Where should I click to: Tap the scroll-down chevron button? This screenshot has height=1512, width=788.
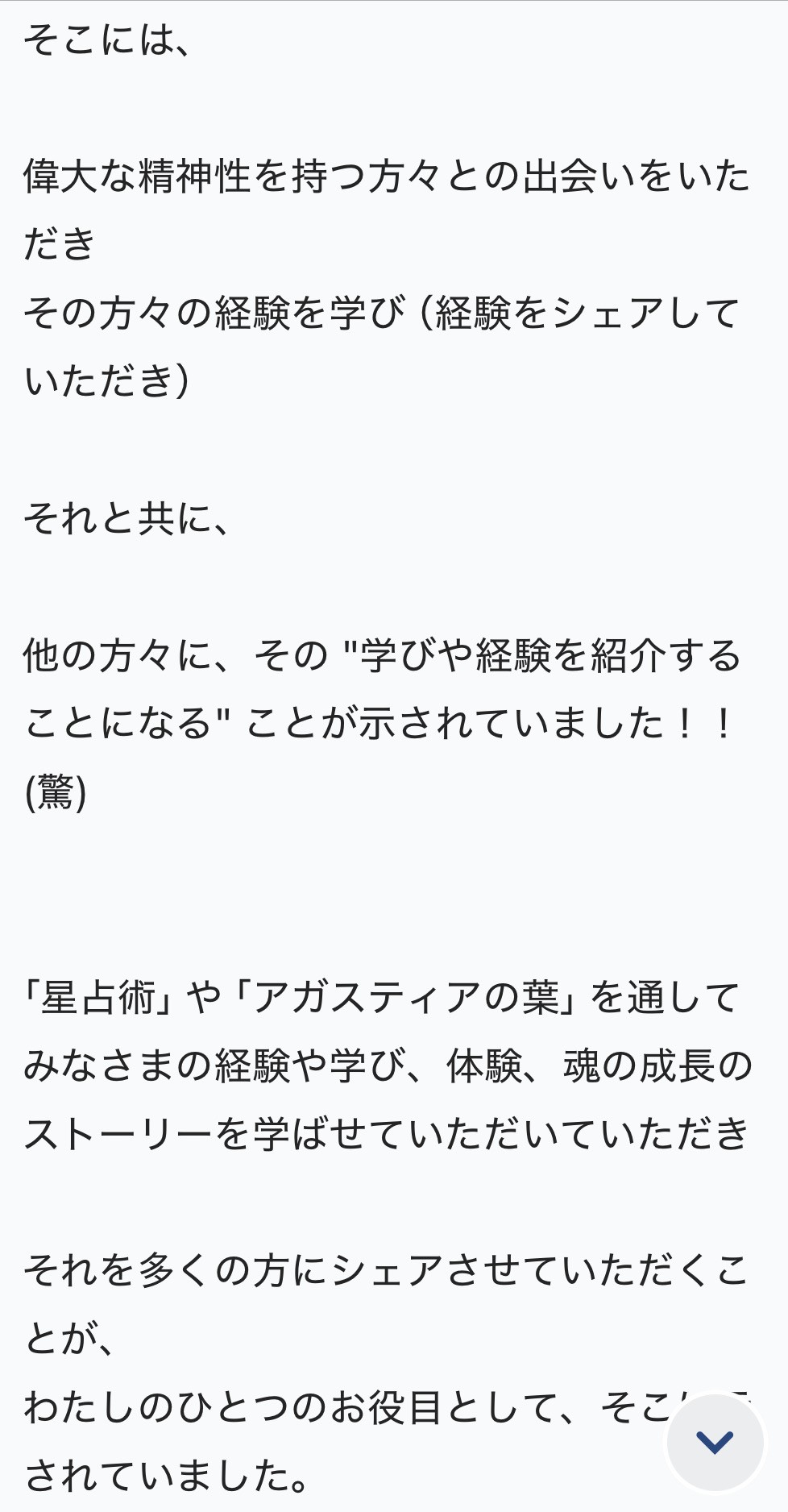tap(715, 1442)
